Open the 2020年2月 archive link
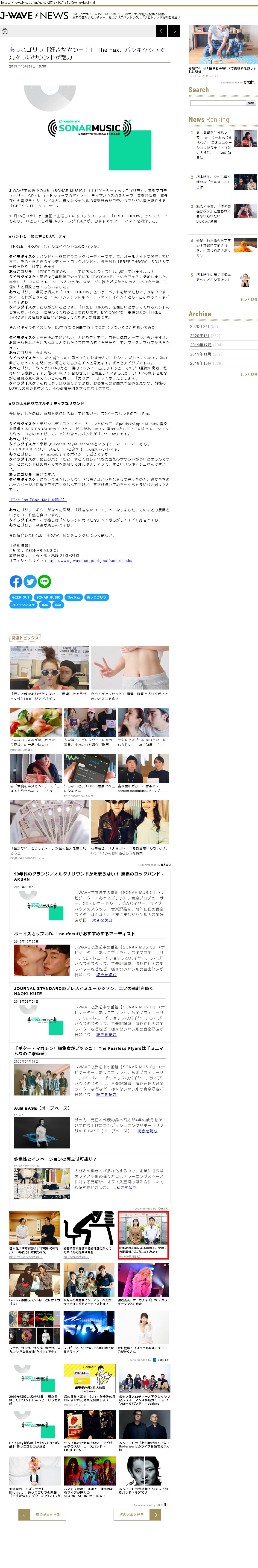The width and height of the screenshot is (258, 1568). point(199,326)
